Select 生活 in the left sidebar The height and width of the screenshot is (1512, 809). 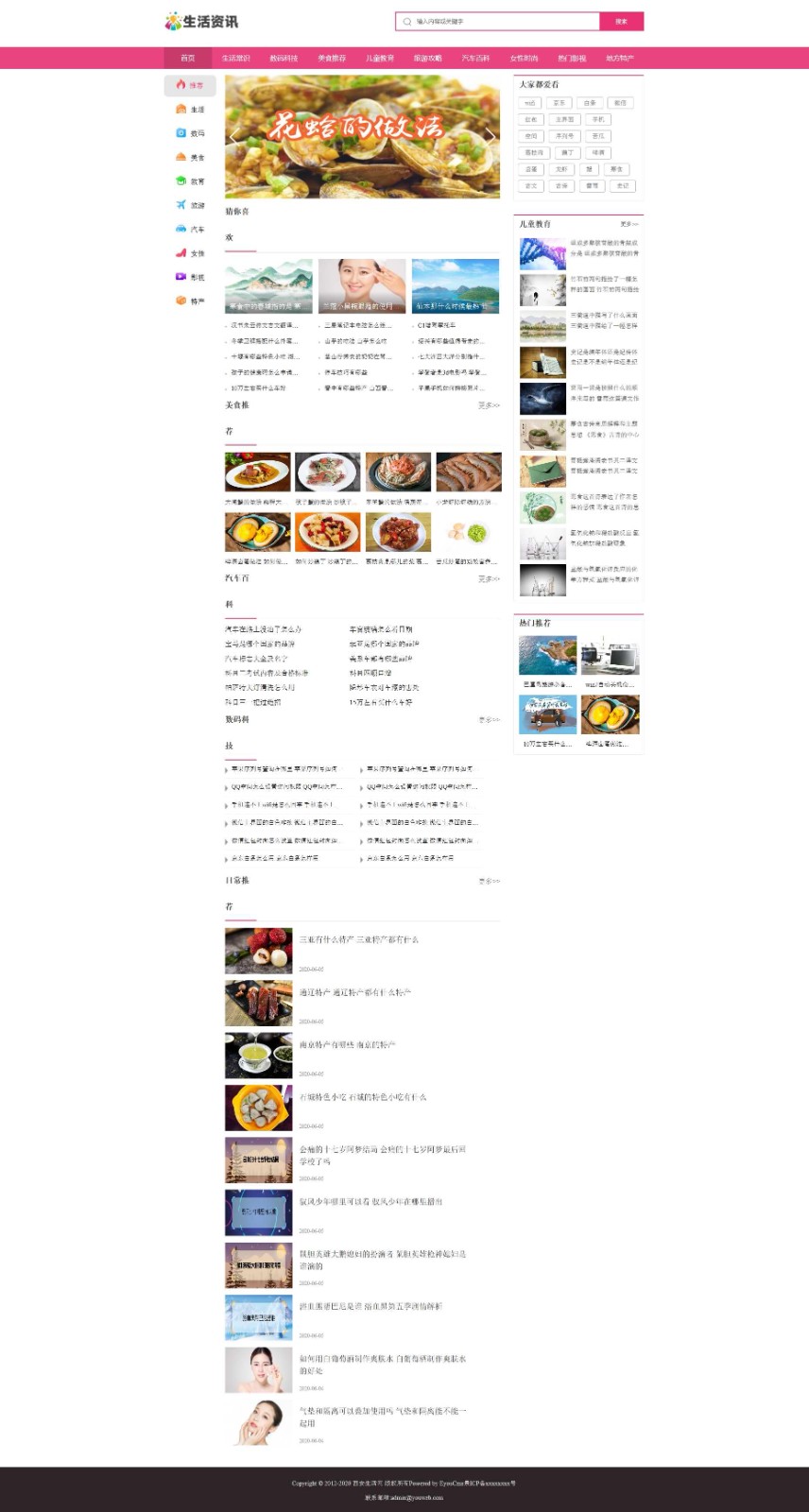[x=190, y=110]
